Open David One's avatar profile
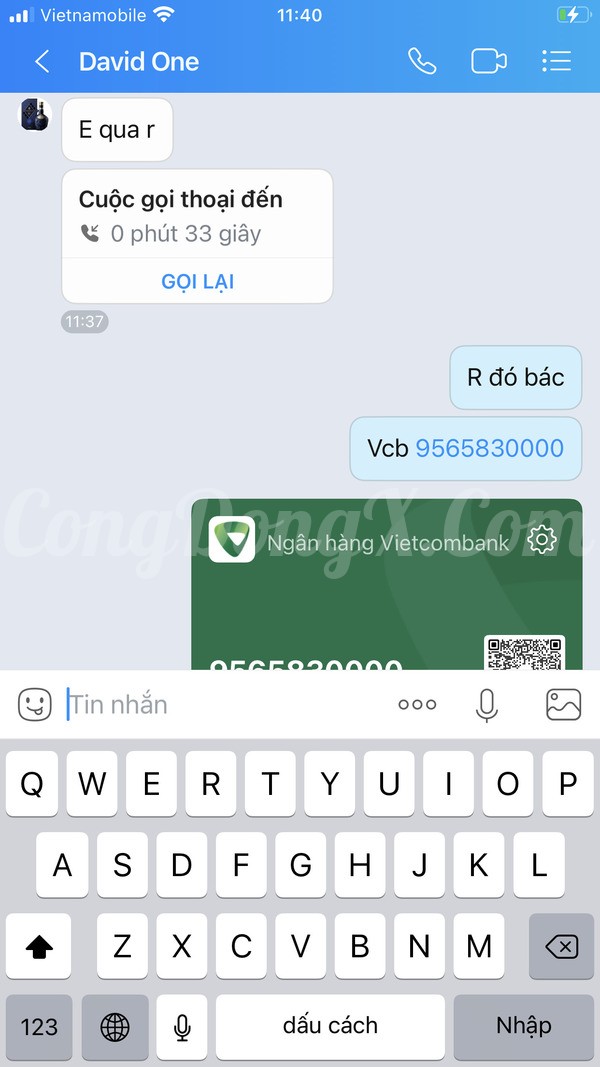 click(x=35, y=115)
